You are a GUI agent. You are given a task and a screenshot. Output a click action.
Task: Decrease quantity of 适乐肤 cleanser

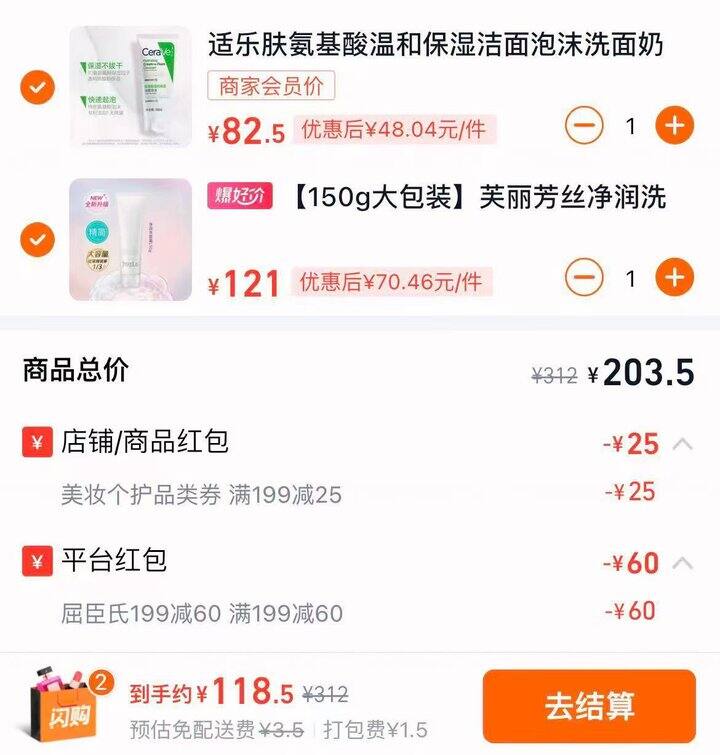coord(584,126)
